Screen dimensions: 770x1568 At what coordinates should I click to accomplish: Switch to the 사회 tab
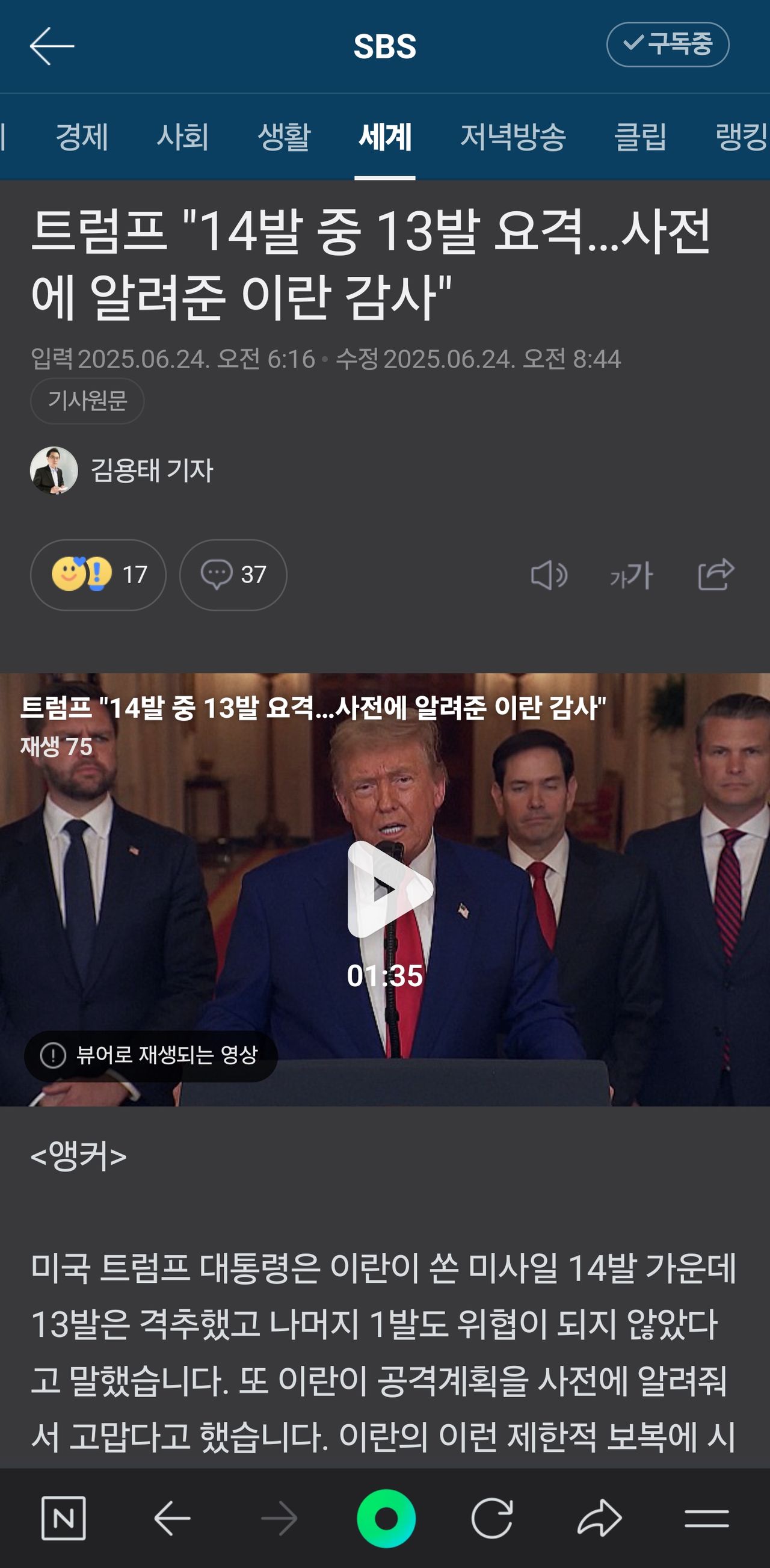pyautogui.click(x=183, y=137)
